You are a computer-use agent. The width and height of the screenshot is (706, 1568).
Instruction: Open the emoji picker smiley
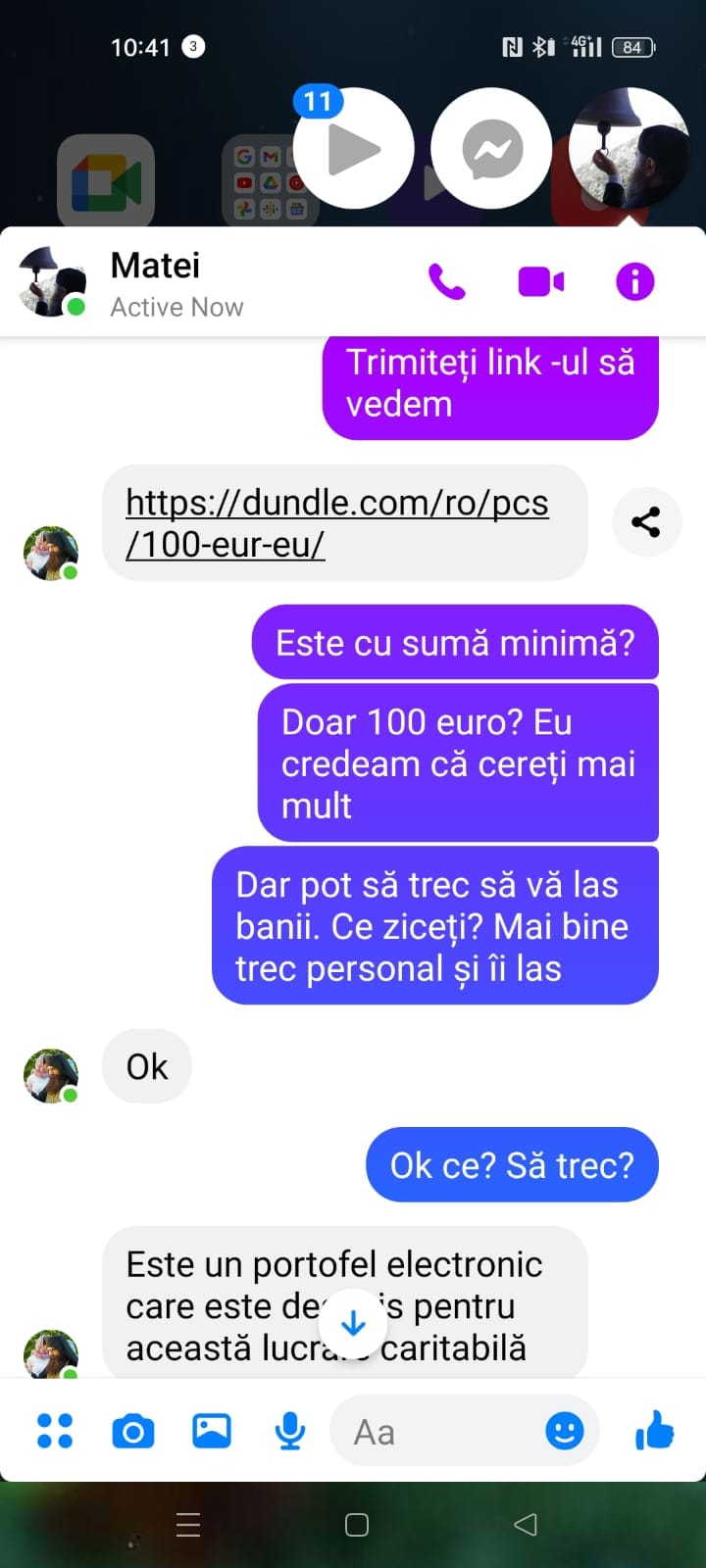coord(564,1431)
